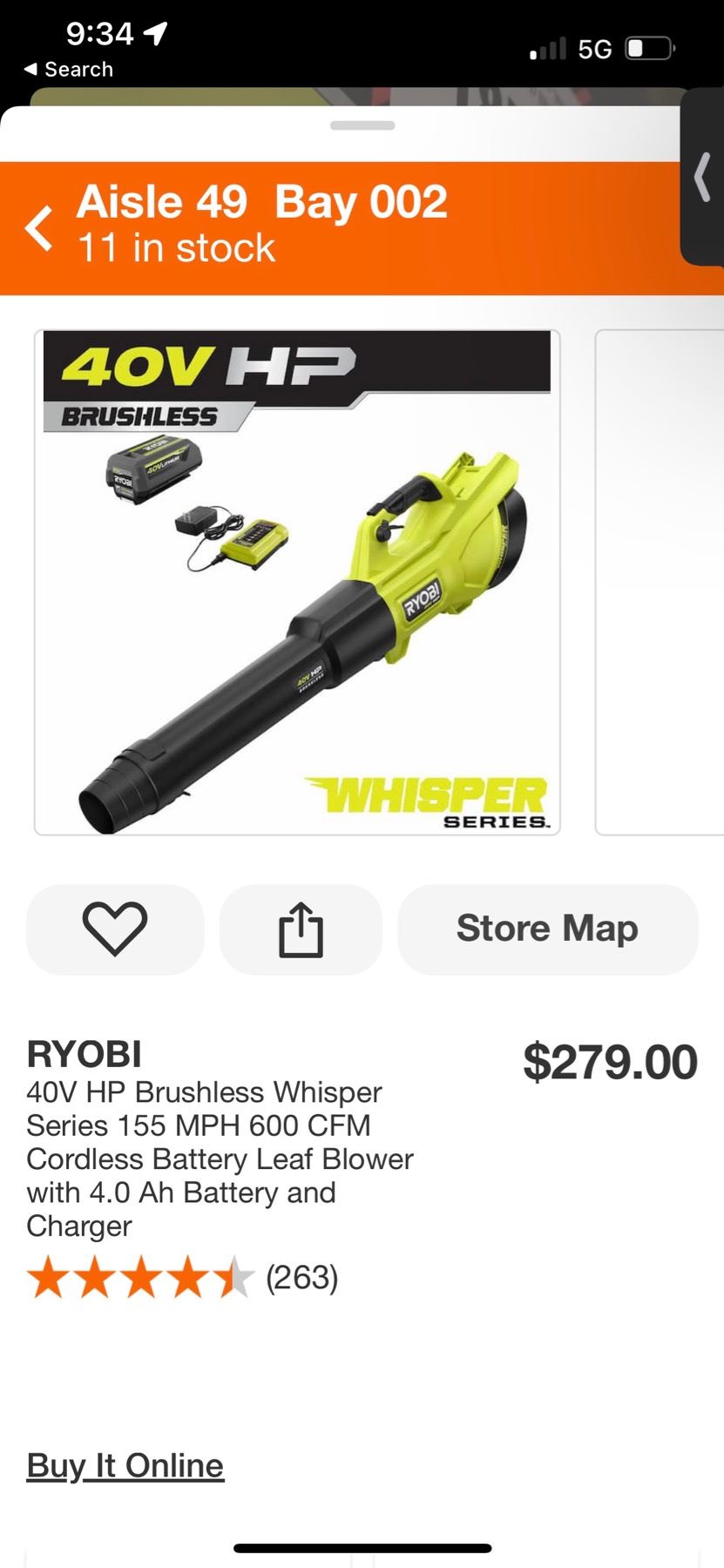This screenshot has height=1568, width=724.
Task: Share this RYOBI product
Action: (x=301, y=929)
